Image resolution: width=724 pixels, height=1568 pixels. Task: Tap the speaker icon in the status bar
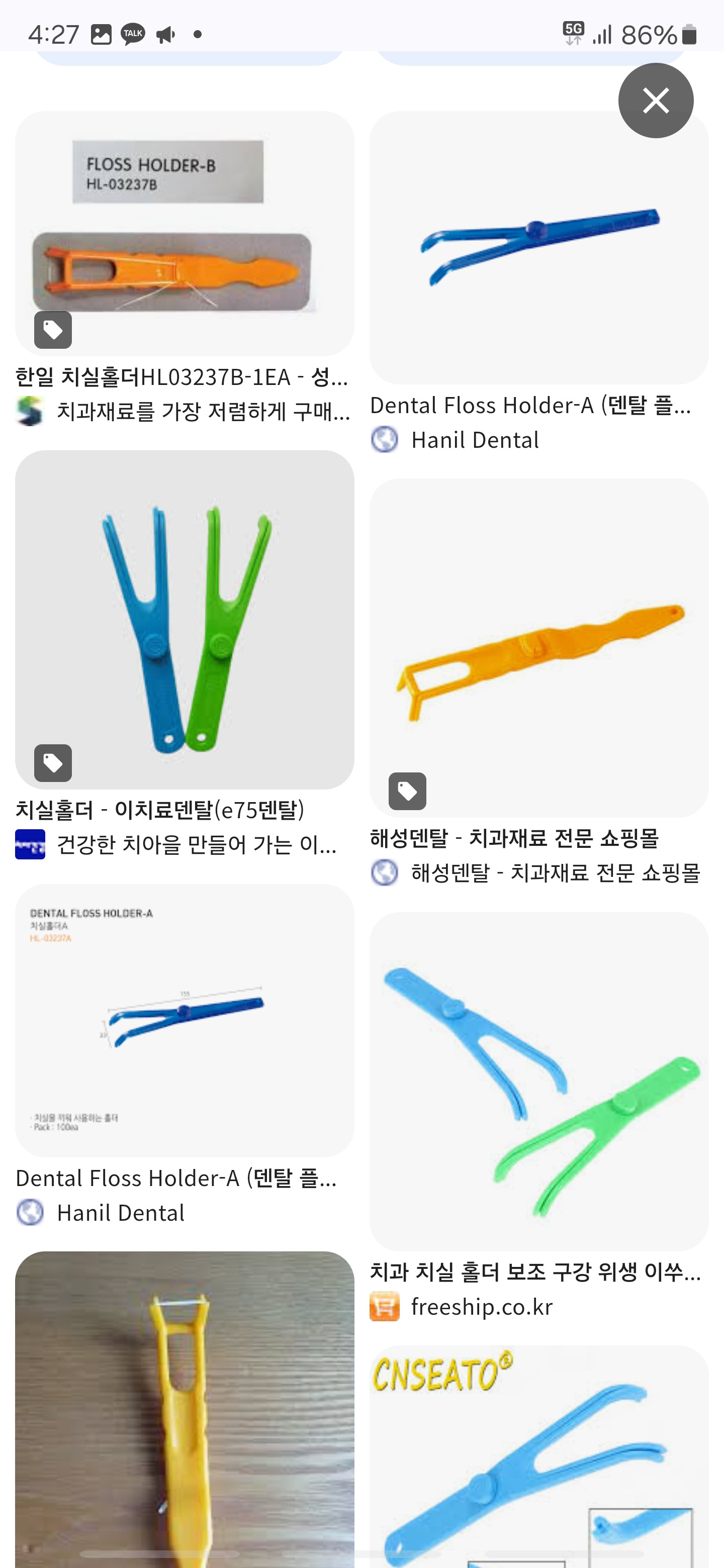click(165, 34)
